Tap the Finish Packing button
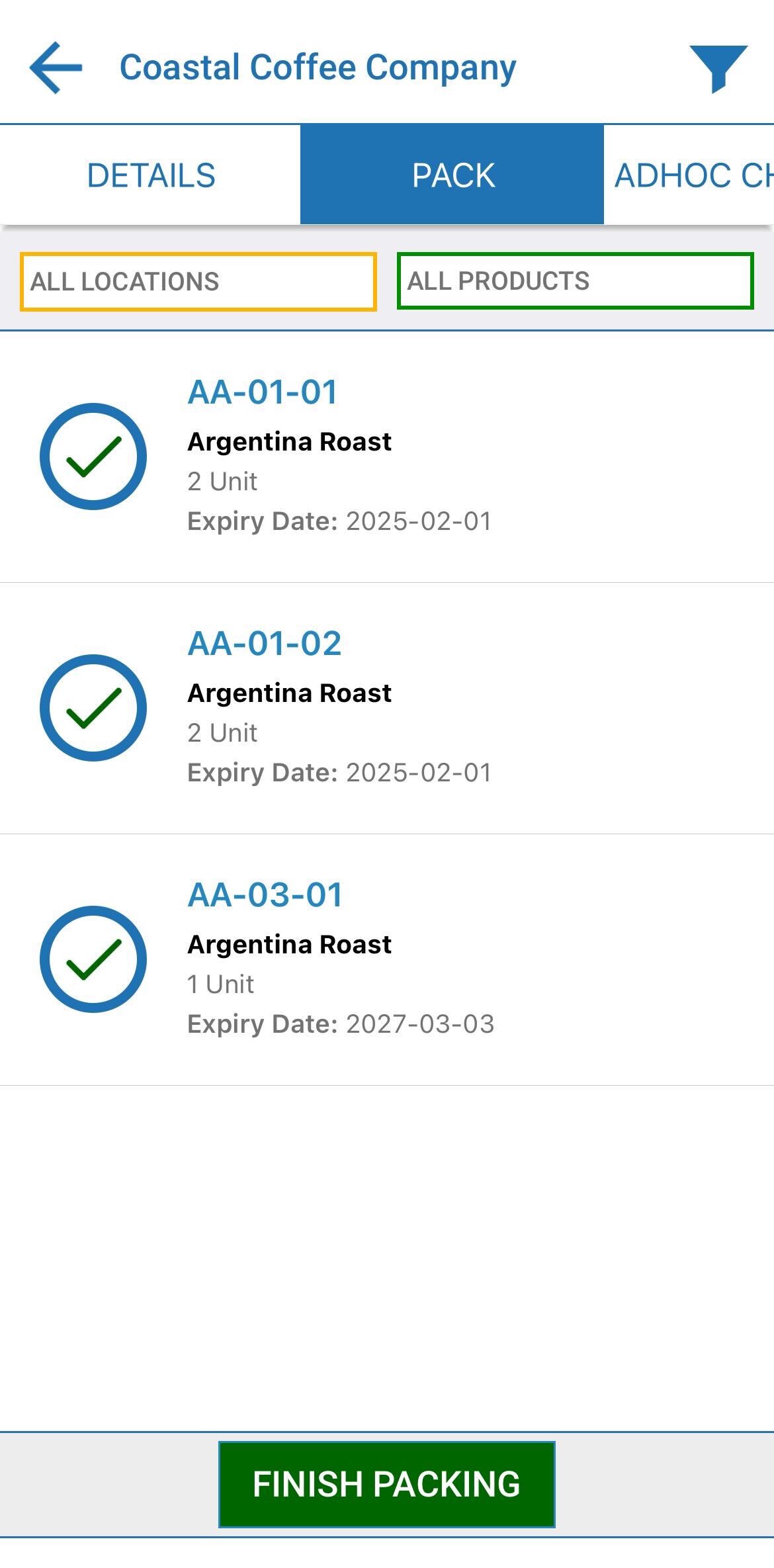 tap(386, 1484)
